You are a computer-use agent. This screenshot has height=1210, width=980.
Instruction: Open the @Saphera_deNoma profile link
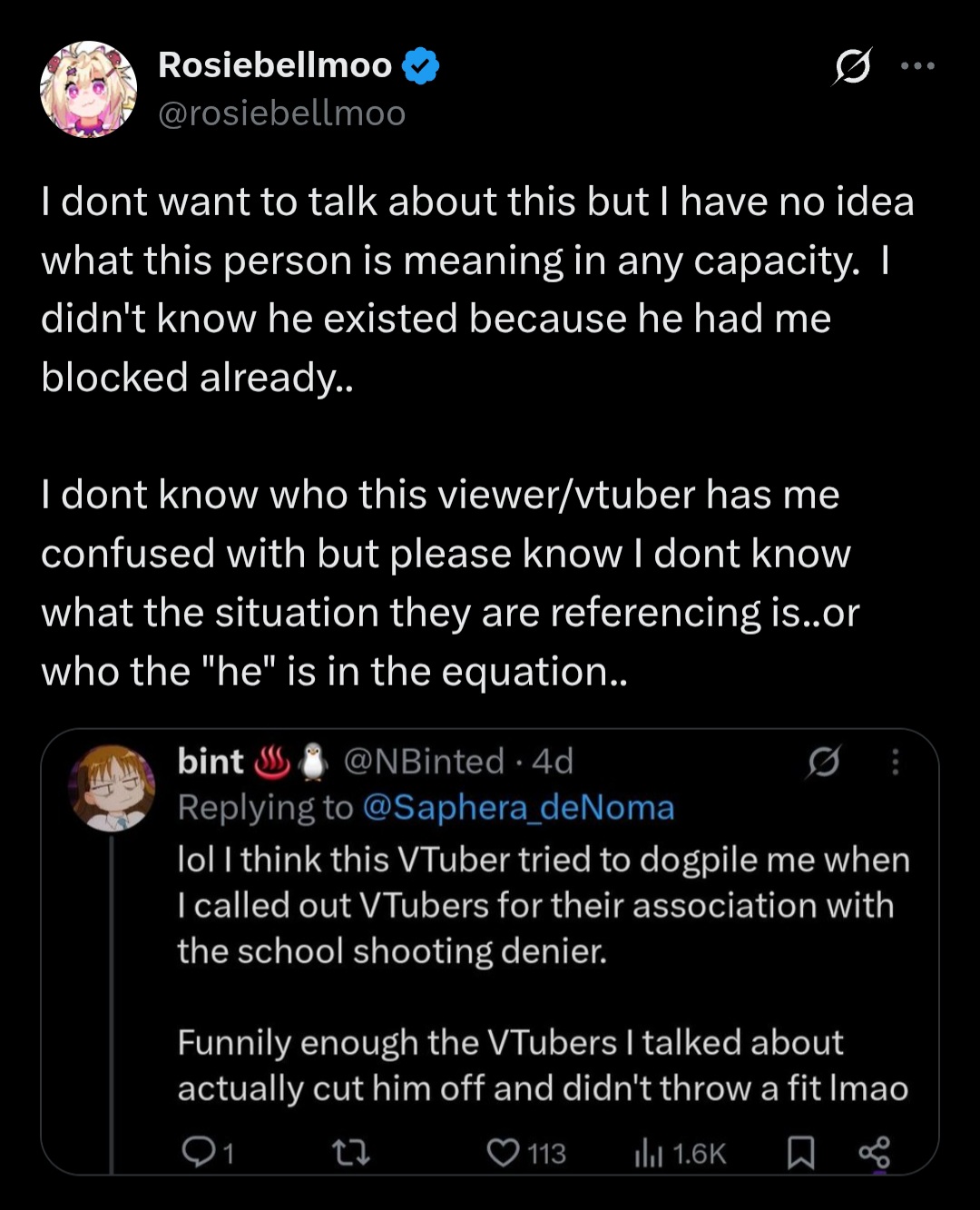[x=518, y=807]
